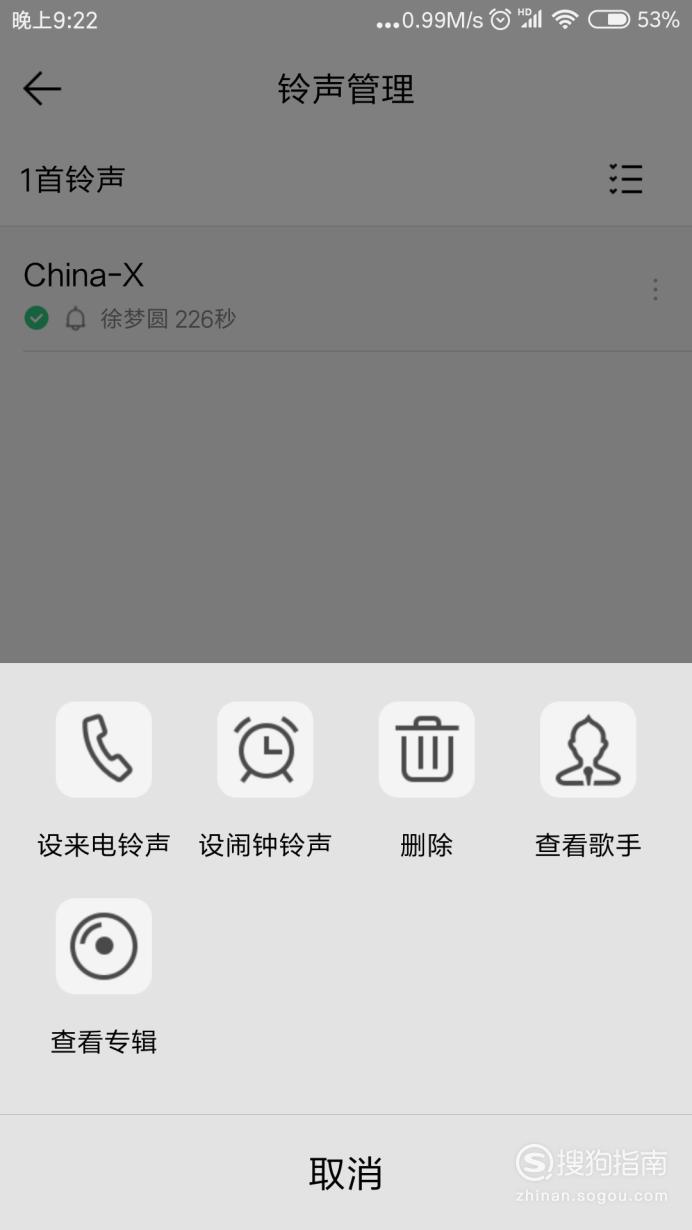Dismiss the sheet with 取消

coord(346,1173)
